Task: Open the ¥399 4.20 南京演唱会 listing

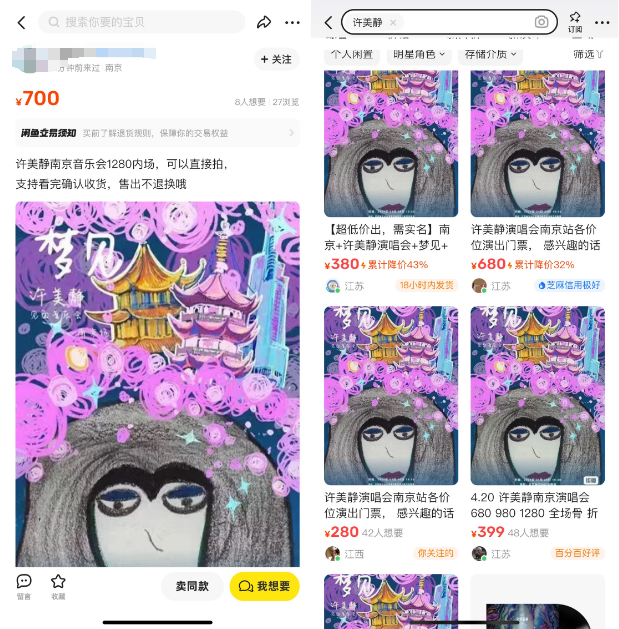Action: (x=537, y=420)
